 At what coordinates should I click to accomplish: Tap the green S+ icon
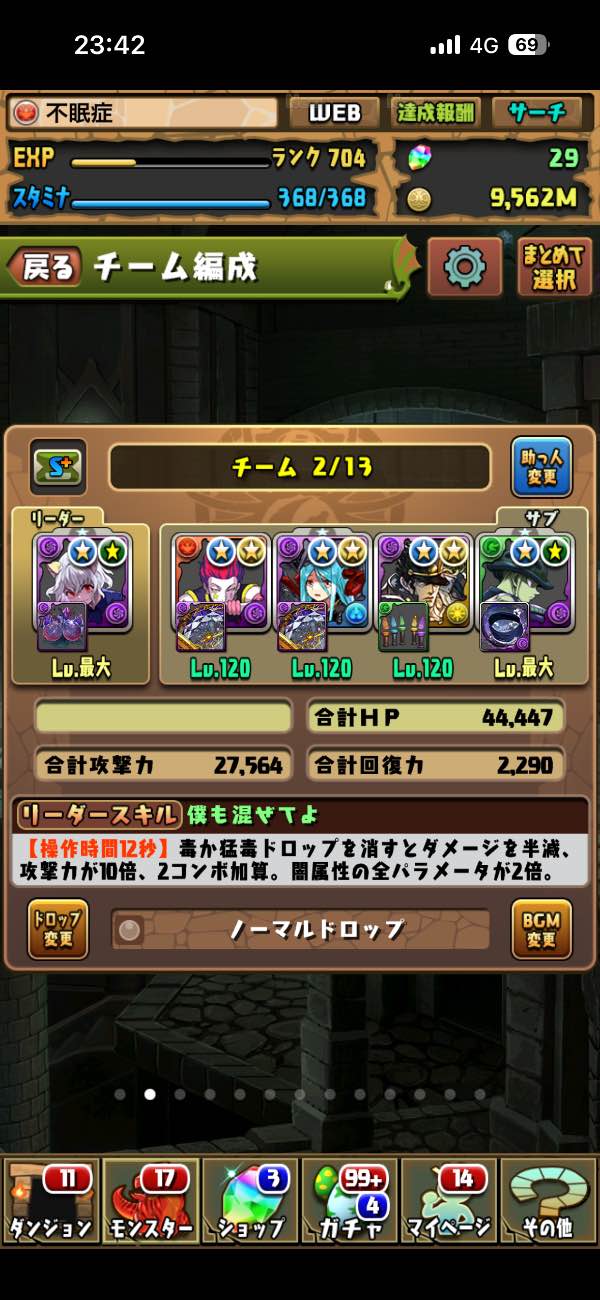coord(58,467)
